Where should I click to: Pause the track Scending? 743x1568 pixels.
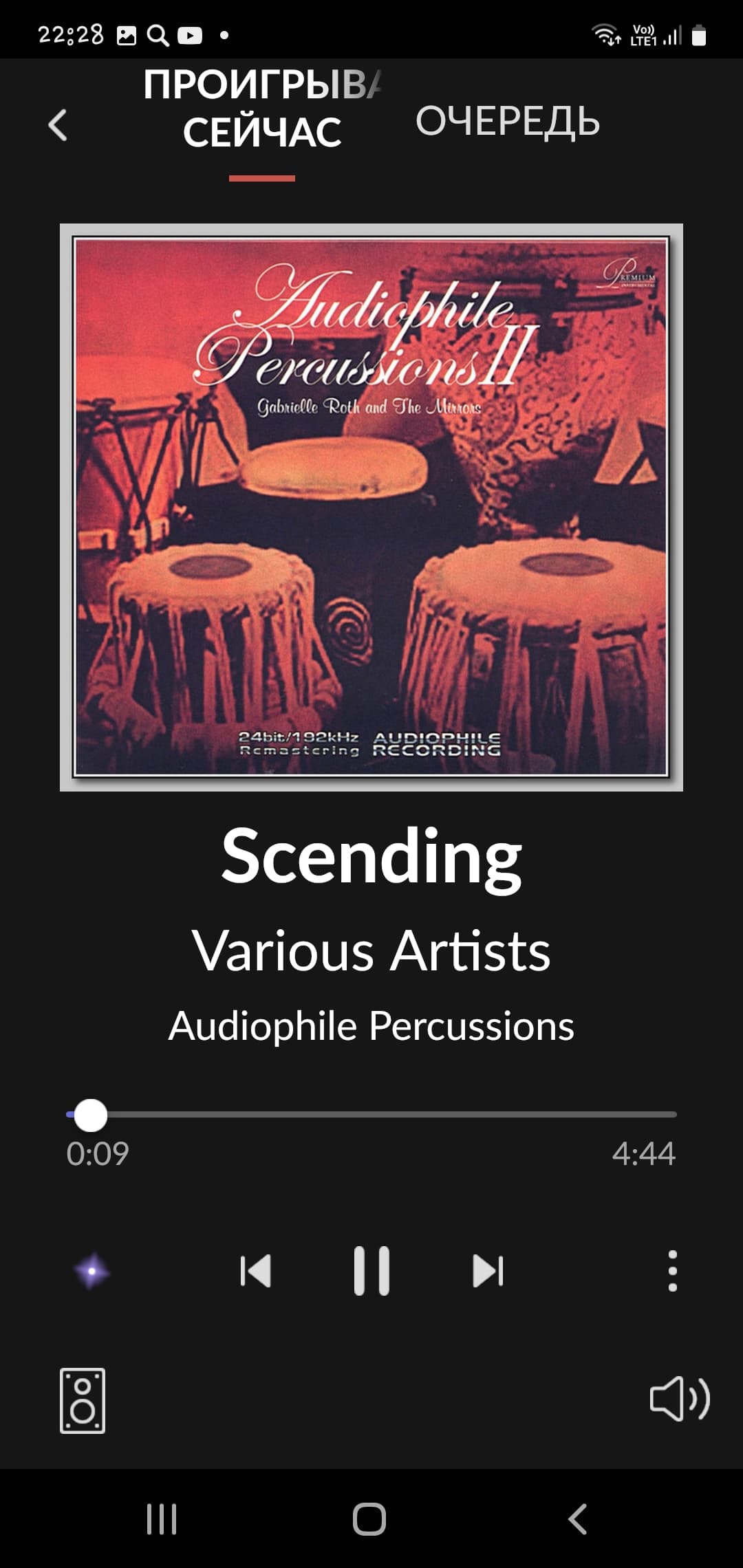tap(371, 1270)
